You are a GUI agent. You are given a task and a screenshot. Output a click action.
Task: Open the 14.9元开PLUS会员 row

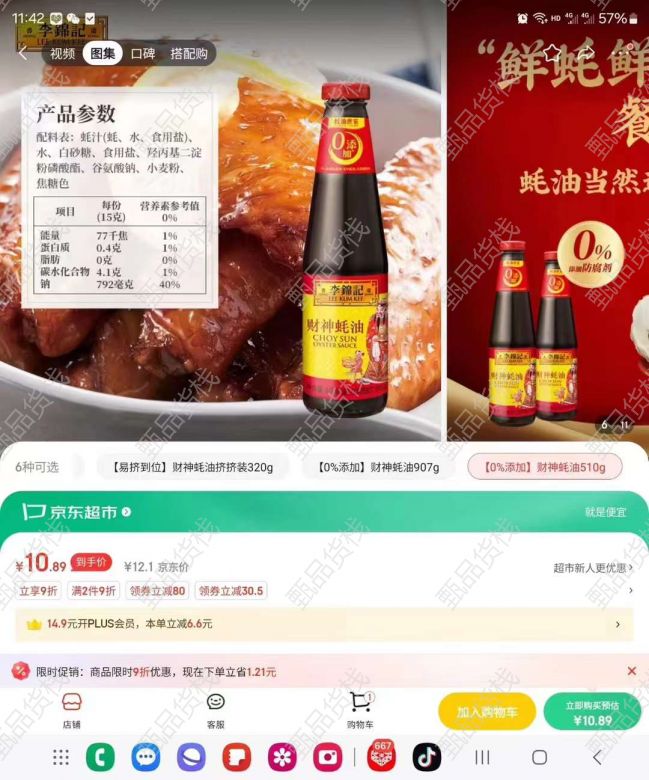click(324, 624)
